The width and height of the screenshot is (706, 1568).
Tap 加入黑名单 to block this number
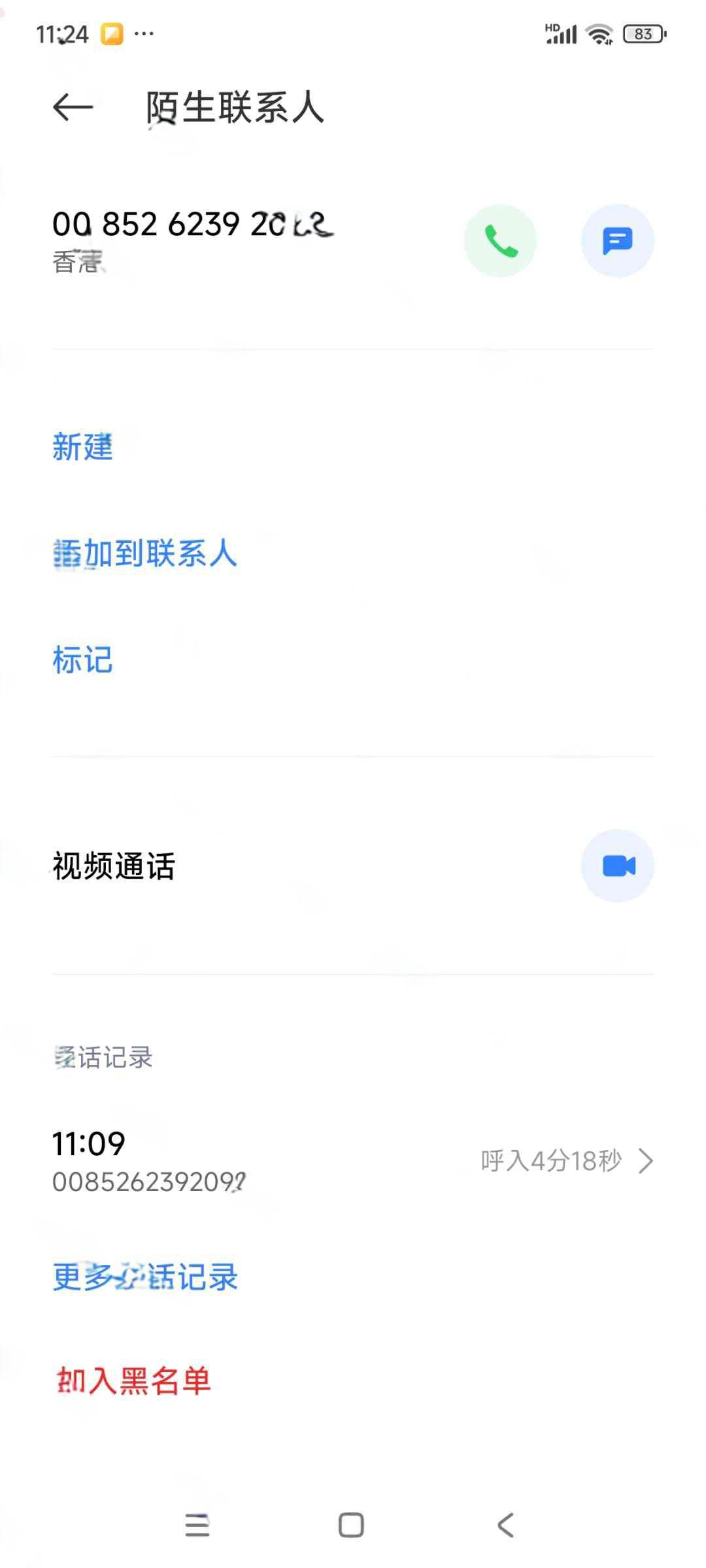point(133,1381)
